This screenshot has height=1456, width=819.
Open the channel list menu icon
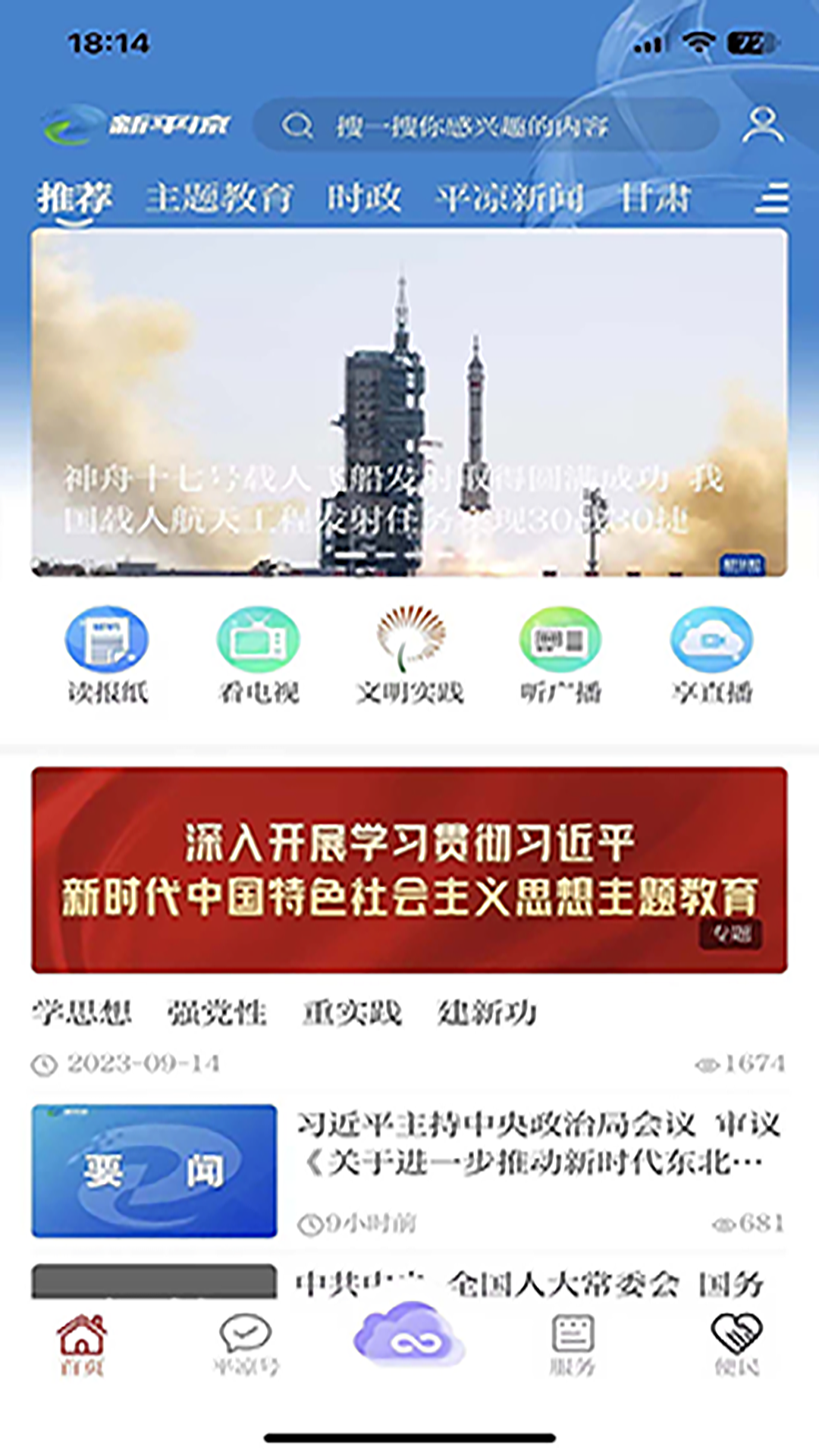(772, 199)
